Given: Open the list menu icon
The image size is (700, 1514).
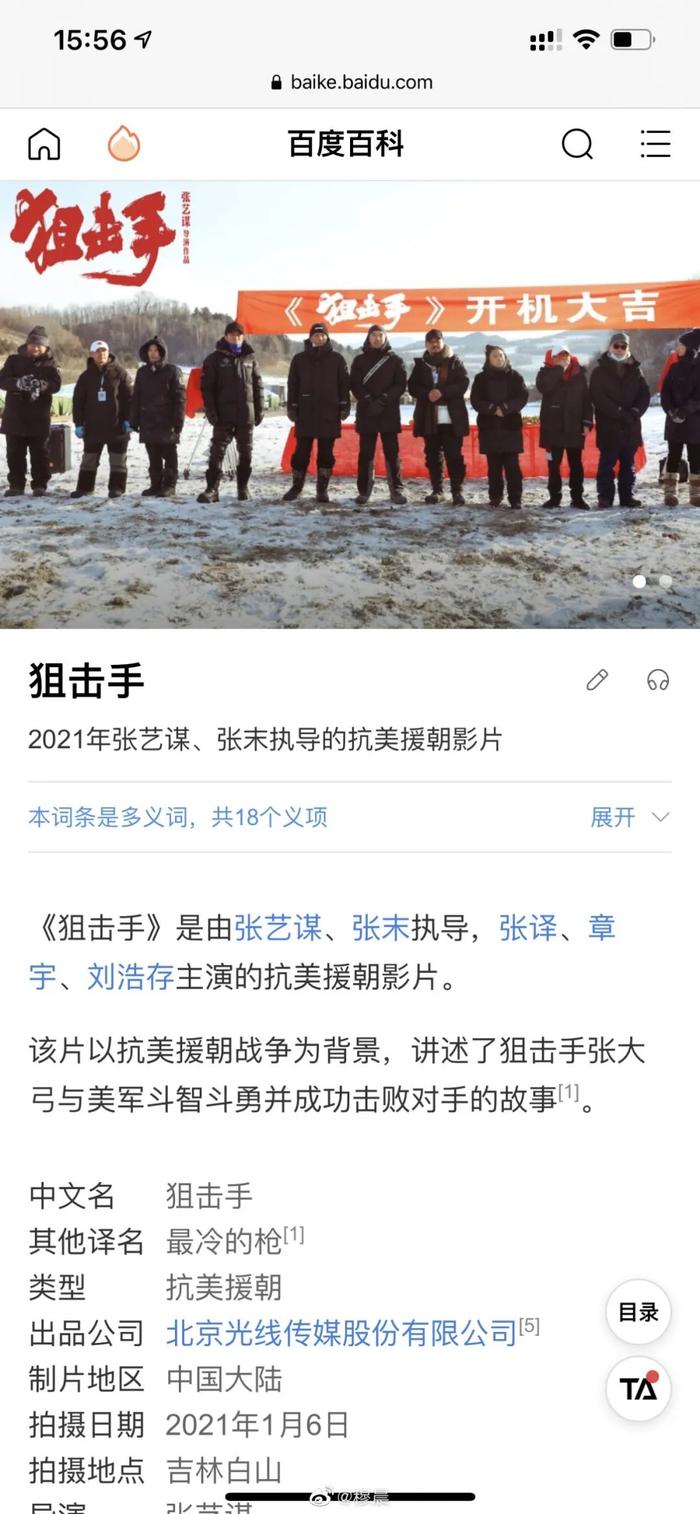Looking at the screenshot, I should pyautogui.click(x=655, y=144).
